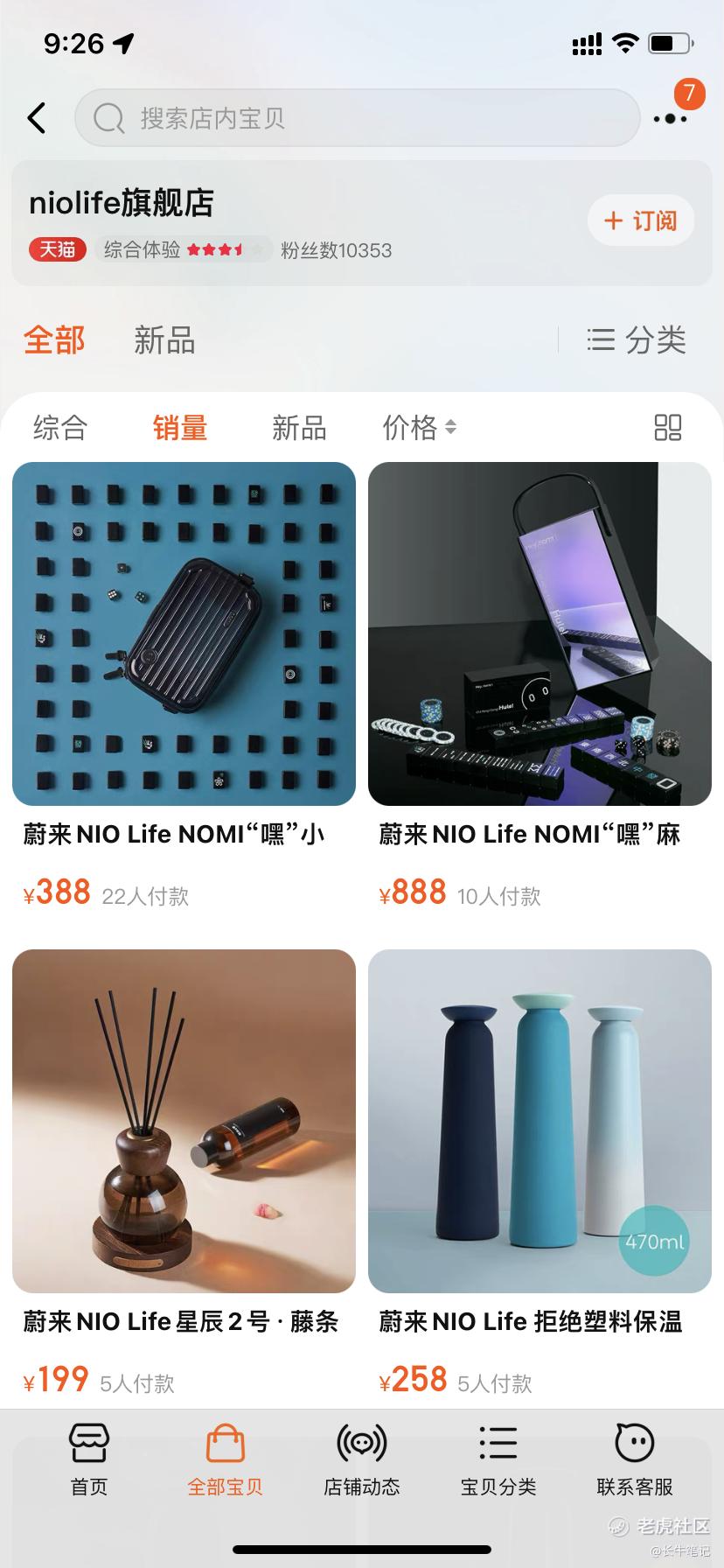Tap the search field 搜索店内宝贝
Image resolution: width=724 pixels, height=1568 pixels.
click(357, 118)
